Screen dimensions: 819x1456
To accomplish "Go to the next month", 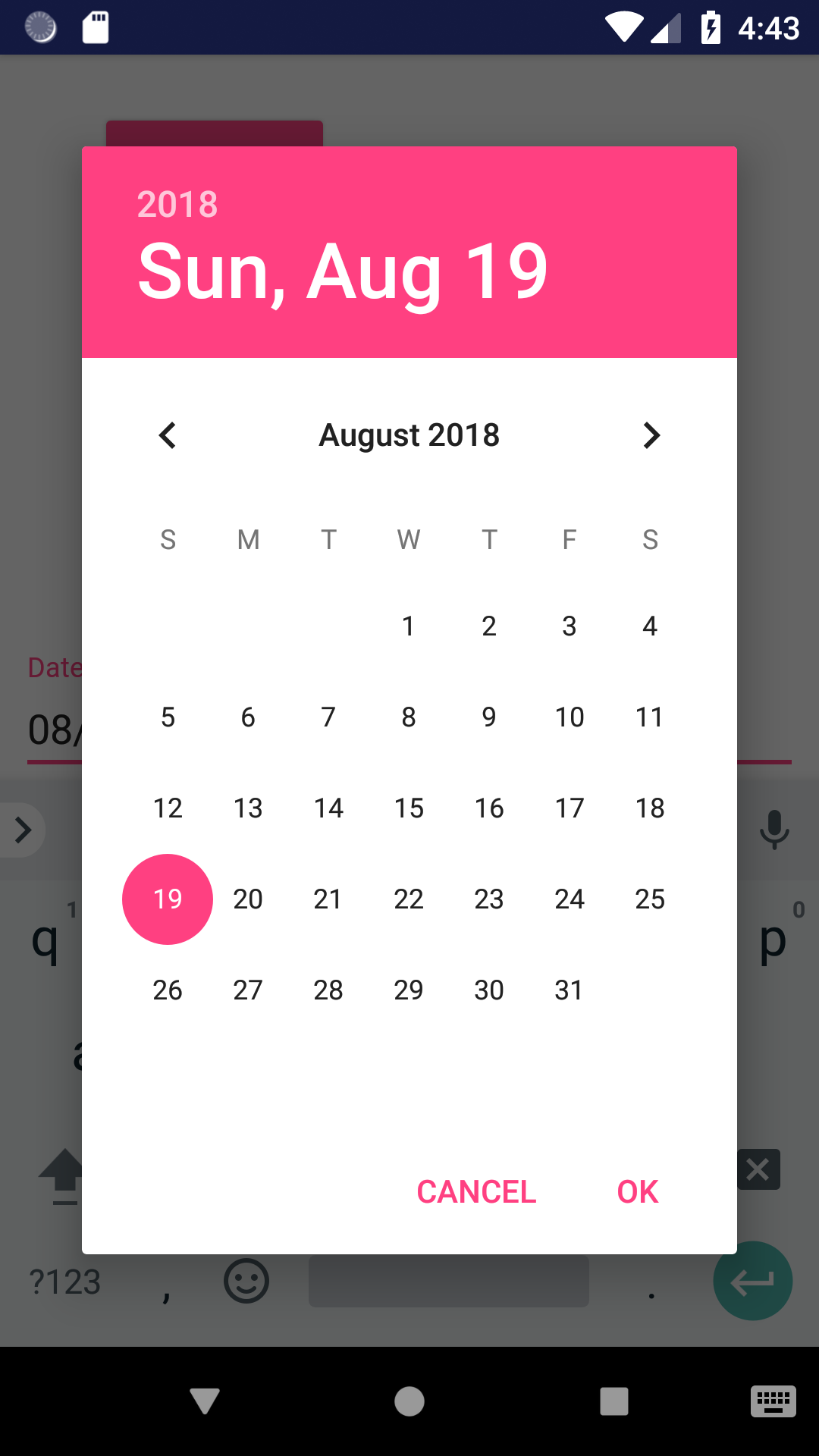I will click(651, 435).
